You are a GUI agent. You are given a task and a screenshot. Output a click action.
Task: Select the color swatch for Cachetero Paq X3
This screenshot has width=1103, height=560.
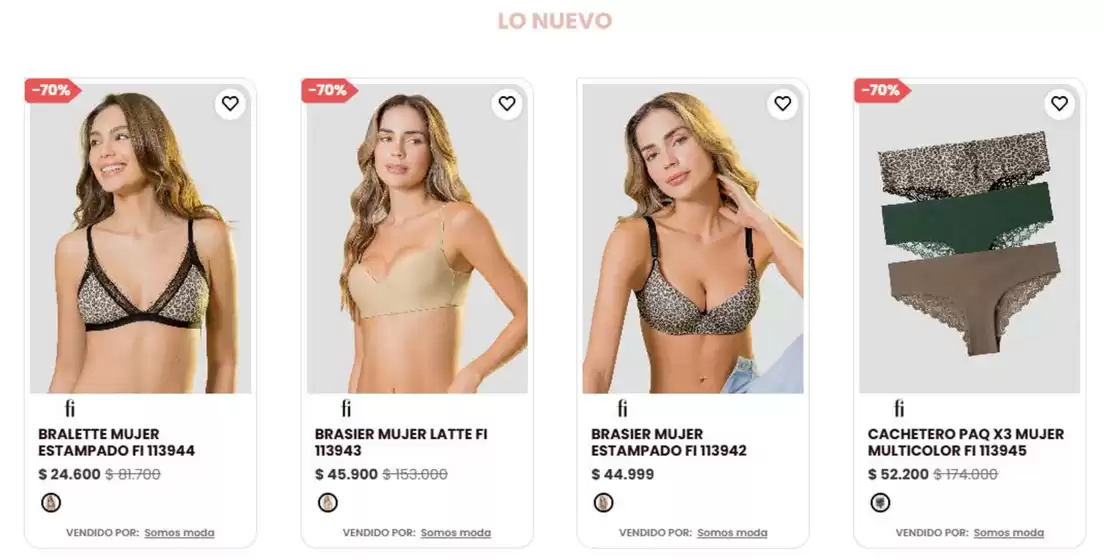pyautogui.click(x=881, y=502)
